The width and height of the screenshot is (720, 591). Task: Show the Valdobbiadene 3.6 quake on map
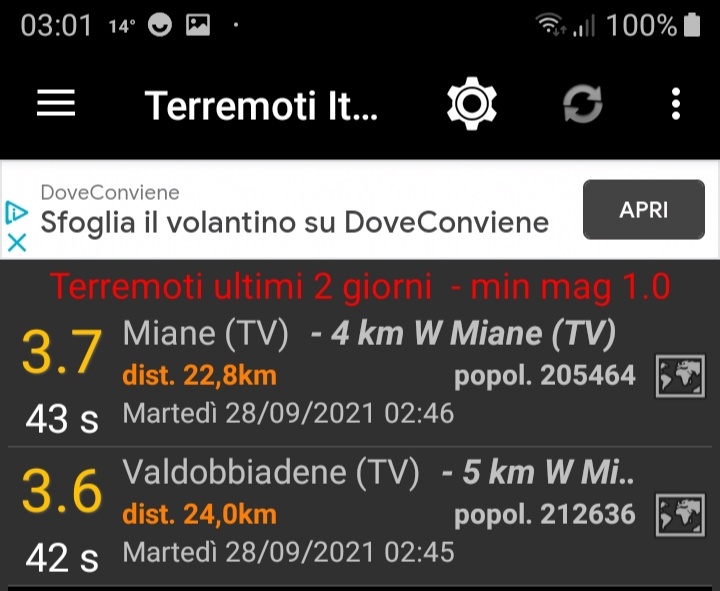[678, 515]
